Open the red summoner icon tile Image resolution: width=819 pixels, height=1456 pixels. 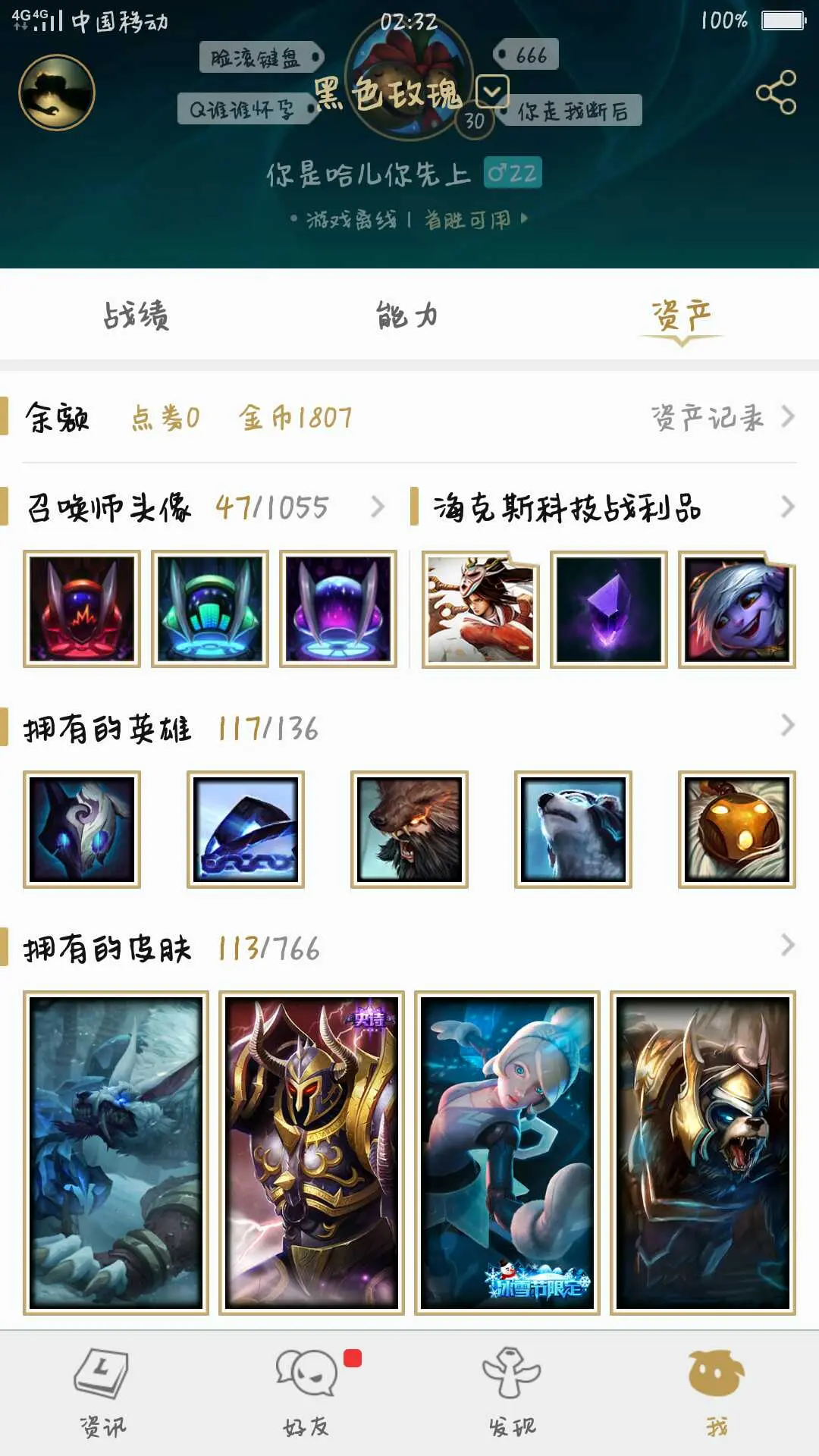82,609
